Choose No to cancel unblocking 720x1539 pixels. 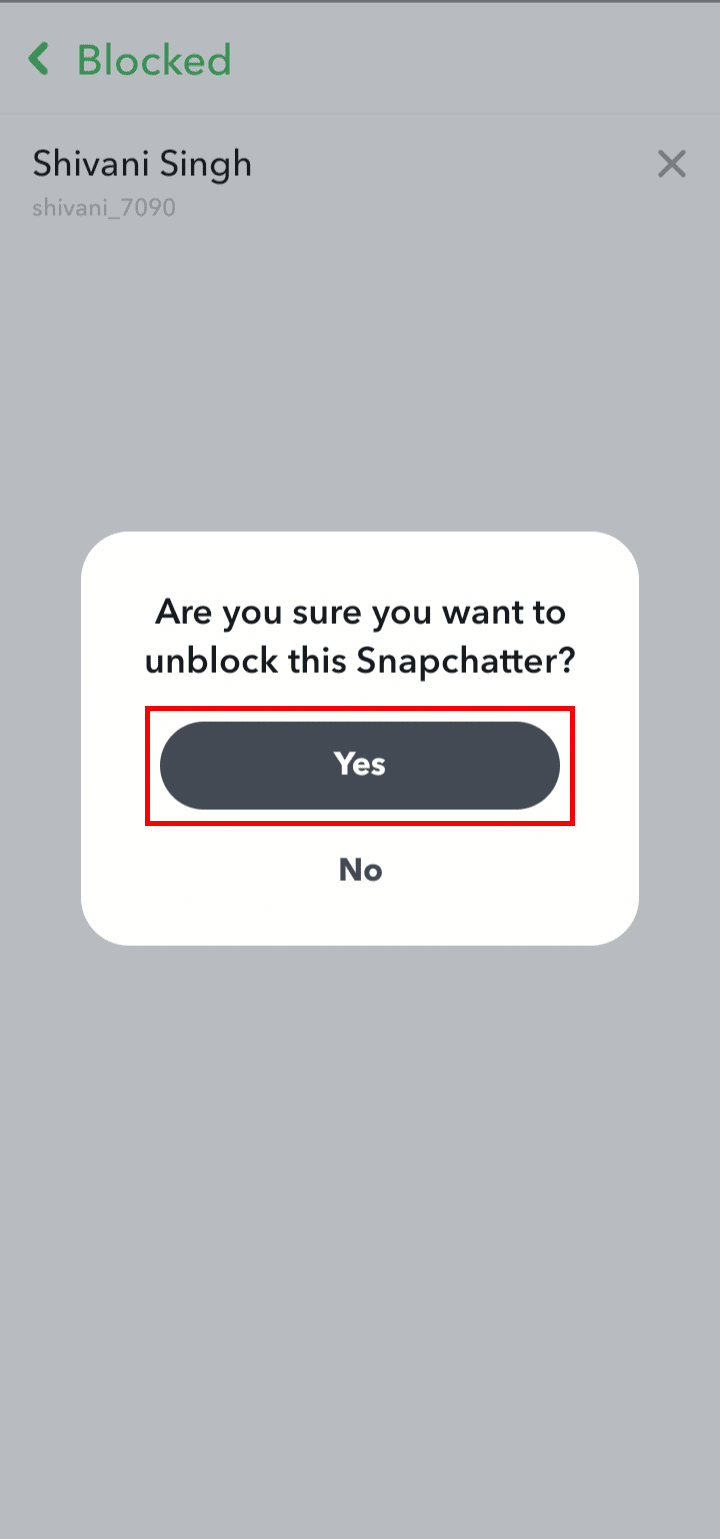tap(360, 870)
